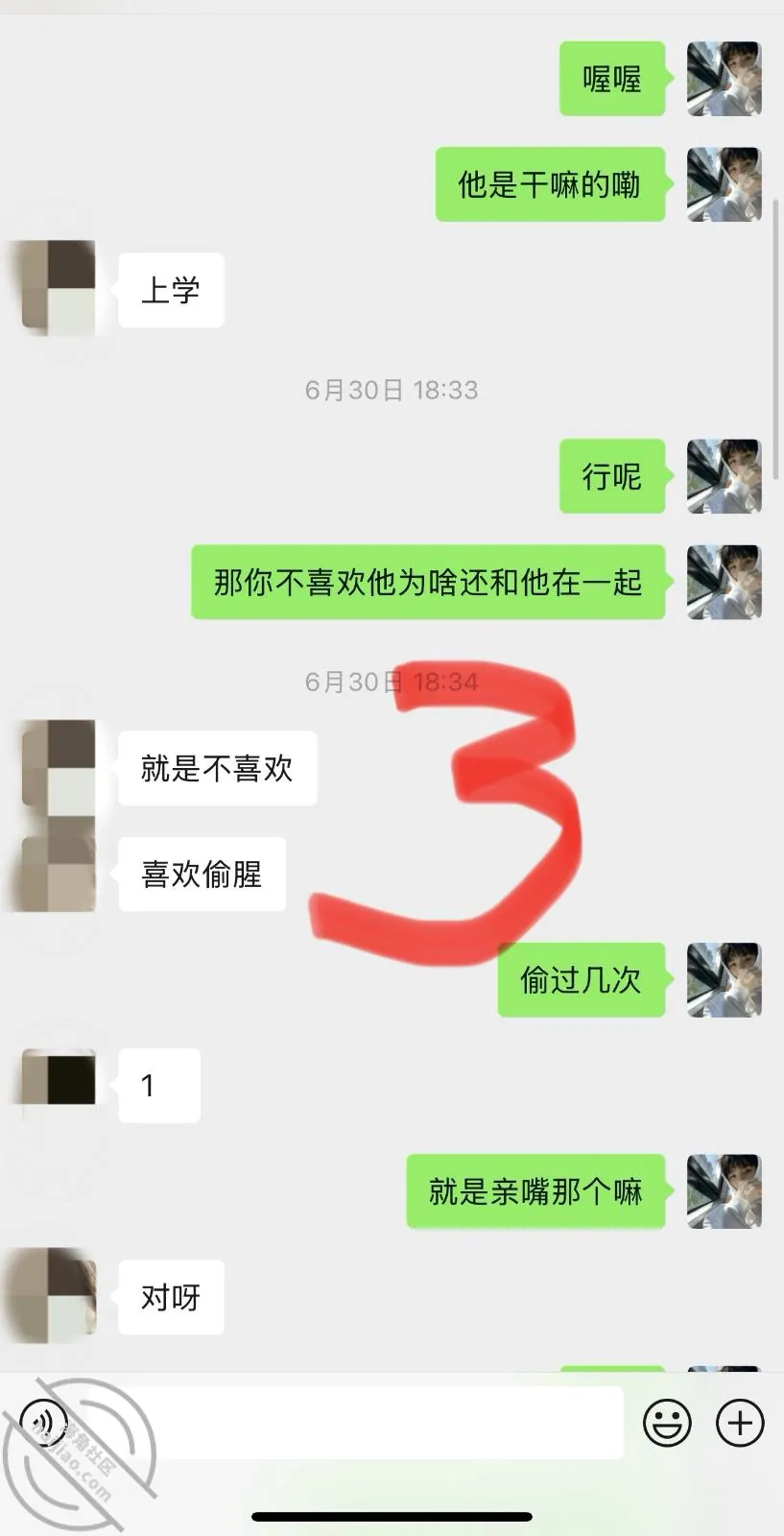Open contact avatar beside 对呀 message
This screenshot has height=1536, width=784.
[x=59, y=1296]
